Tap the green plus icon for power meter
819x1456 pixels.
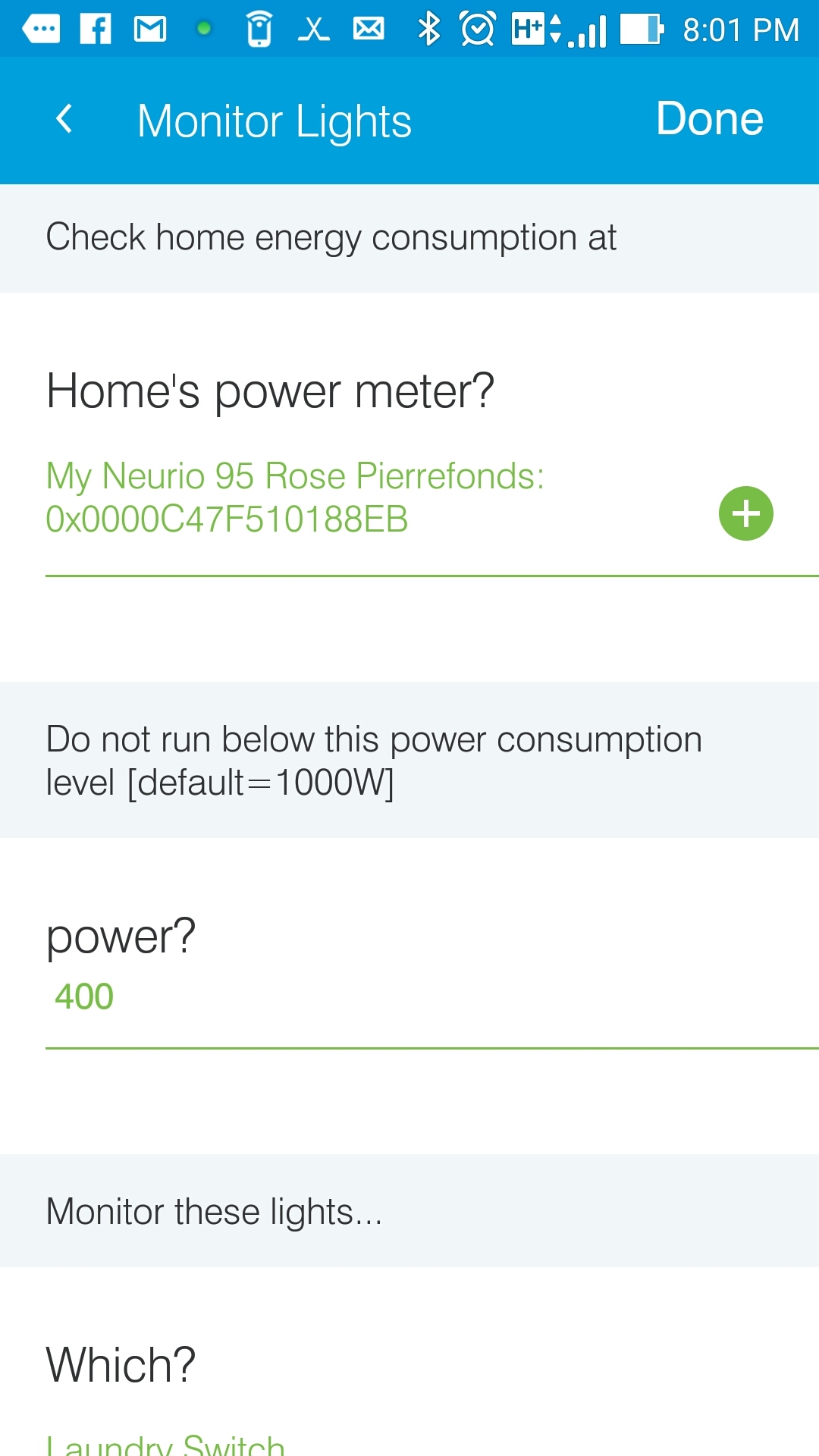click(745, 513)
